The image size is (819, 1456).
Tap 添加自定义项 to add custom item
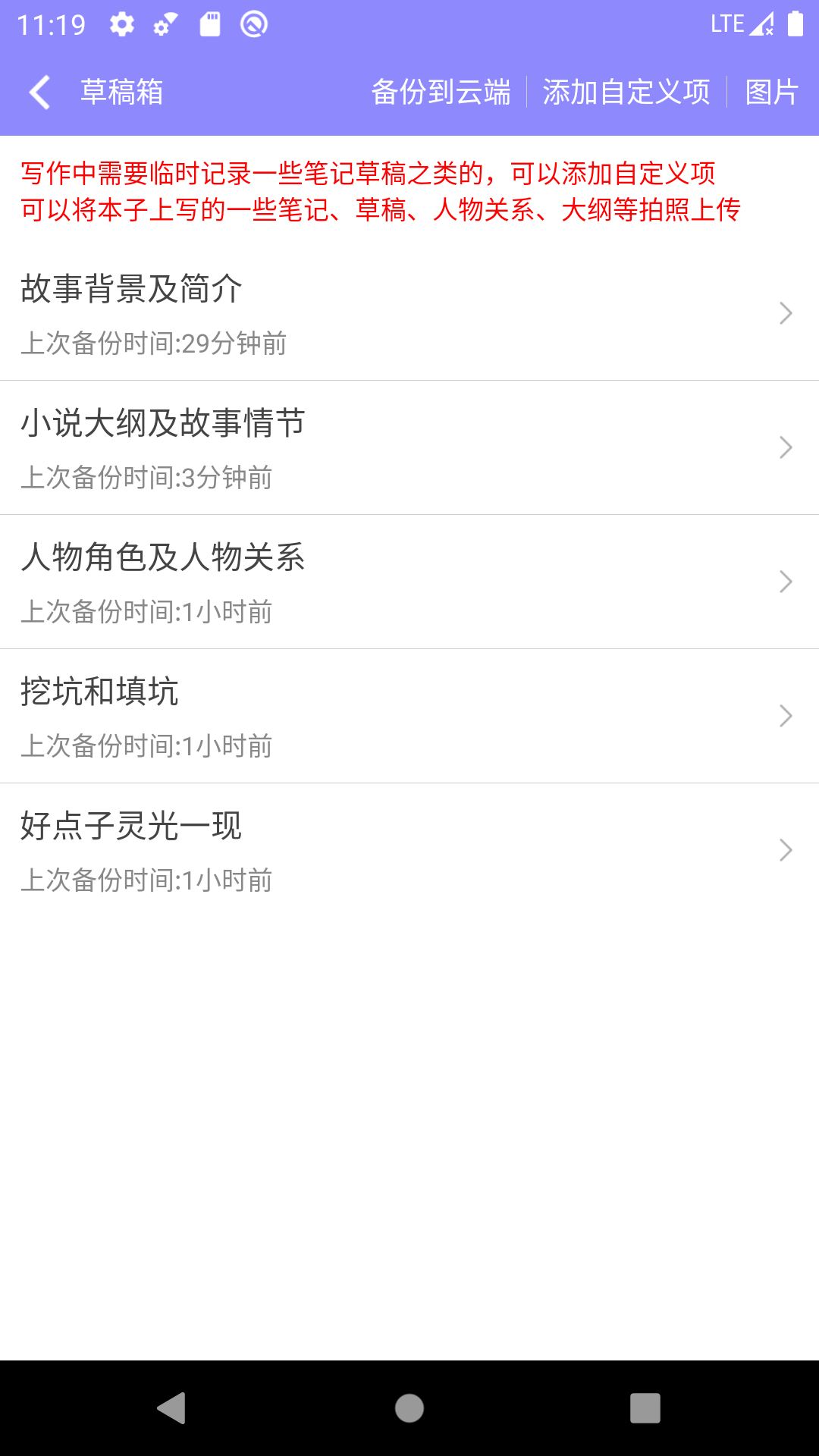pyautogui.click(x=626, y=92)
